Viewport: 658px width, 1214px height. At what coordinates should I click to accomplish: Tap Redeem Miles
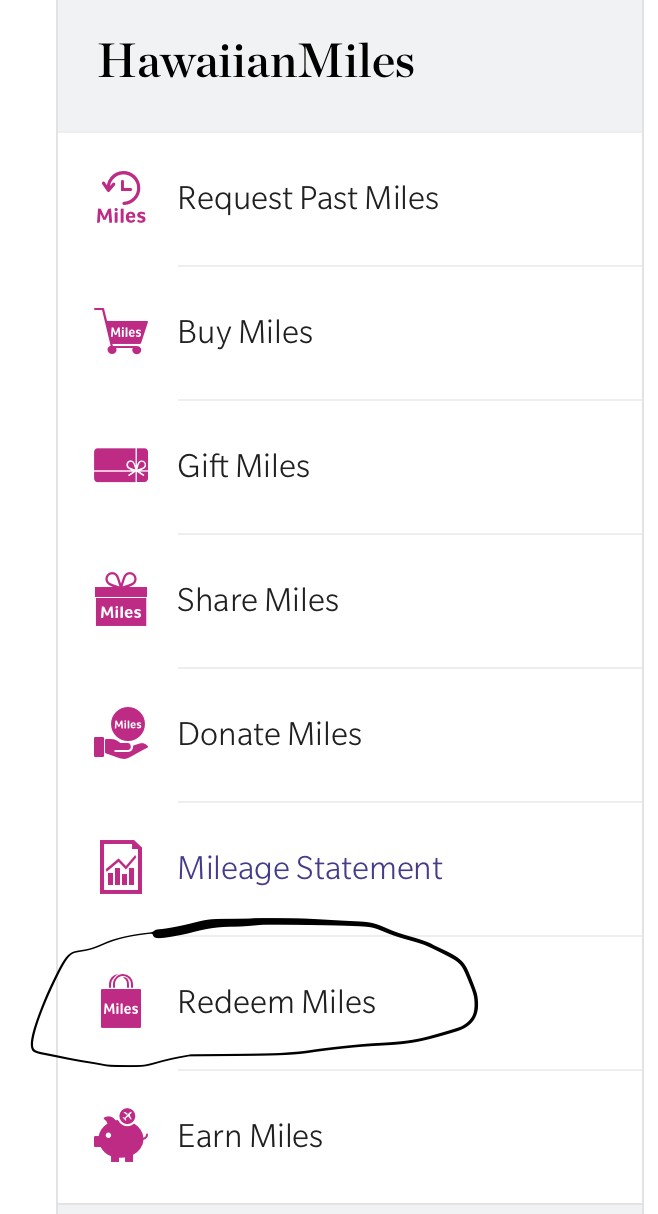(x=350, y=1003)
